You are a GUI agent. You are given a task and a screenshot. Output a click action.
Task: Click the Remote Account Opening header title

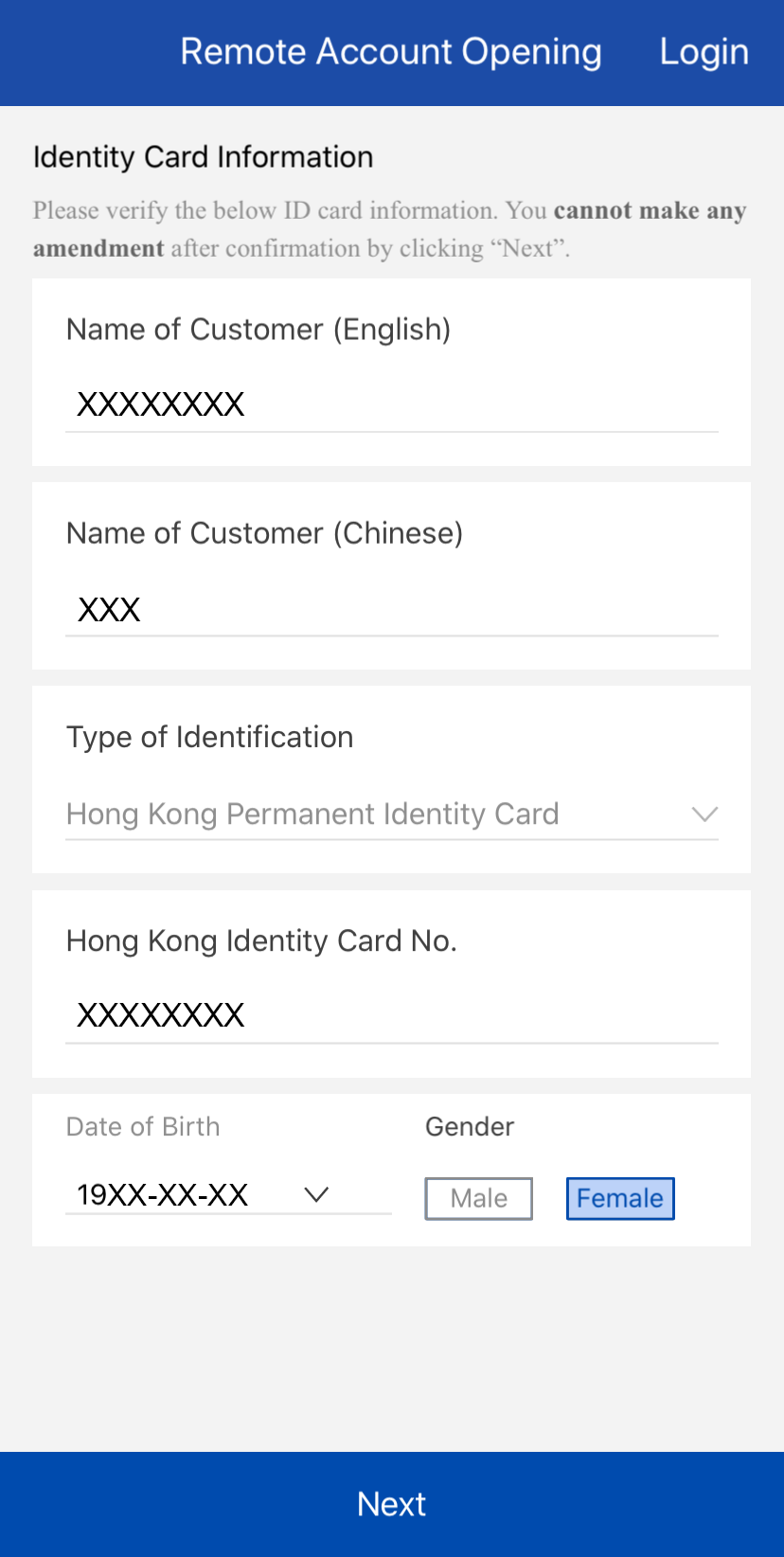tap(390, 52)
